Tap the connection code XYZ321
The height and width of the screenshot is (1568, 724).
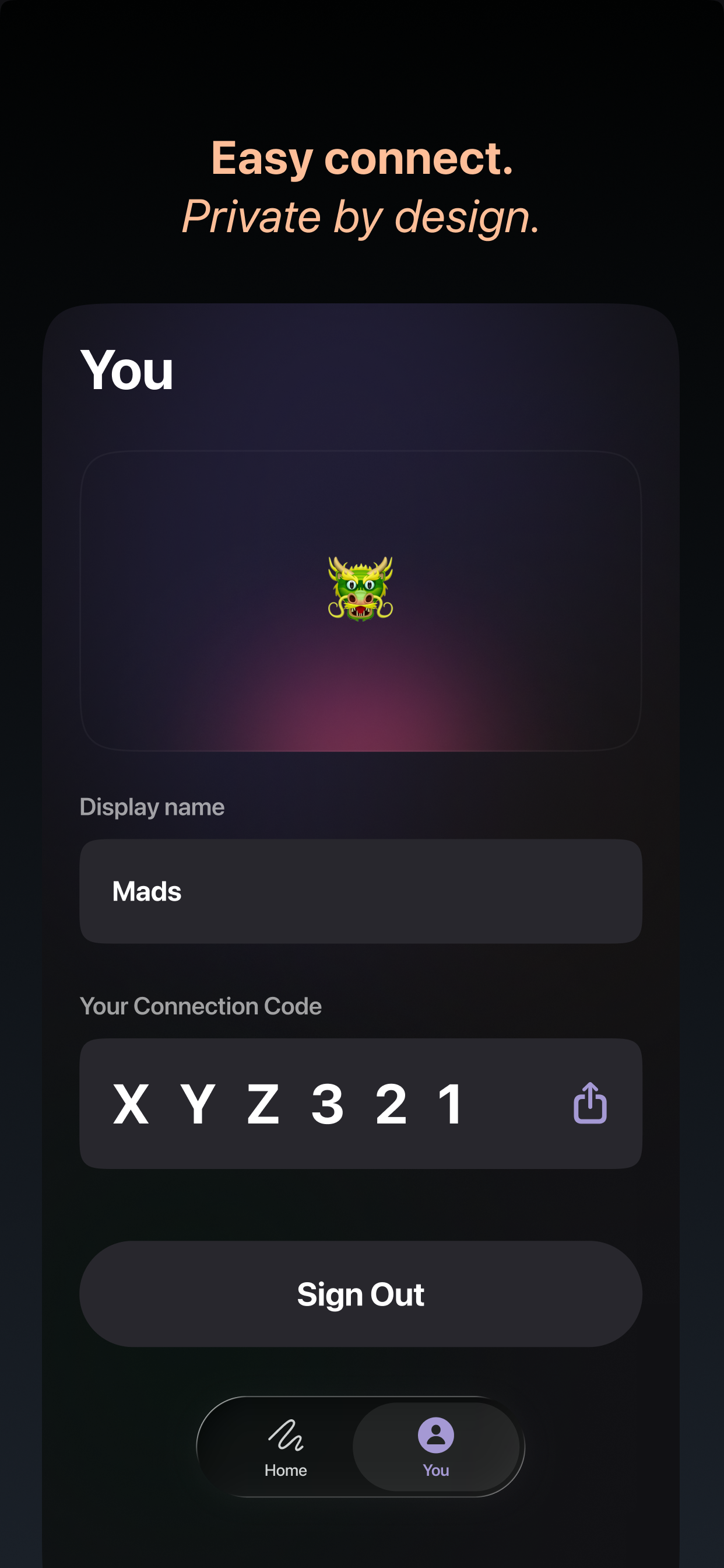point(289,1103)
